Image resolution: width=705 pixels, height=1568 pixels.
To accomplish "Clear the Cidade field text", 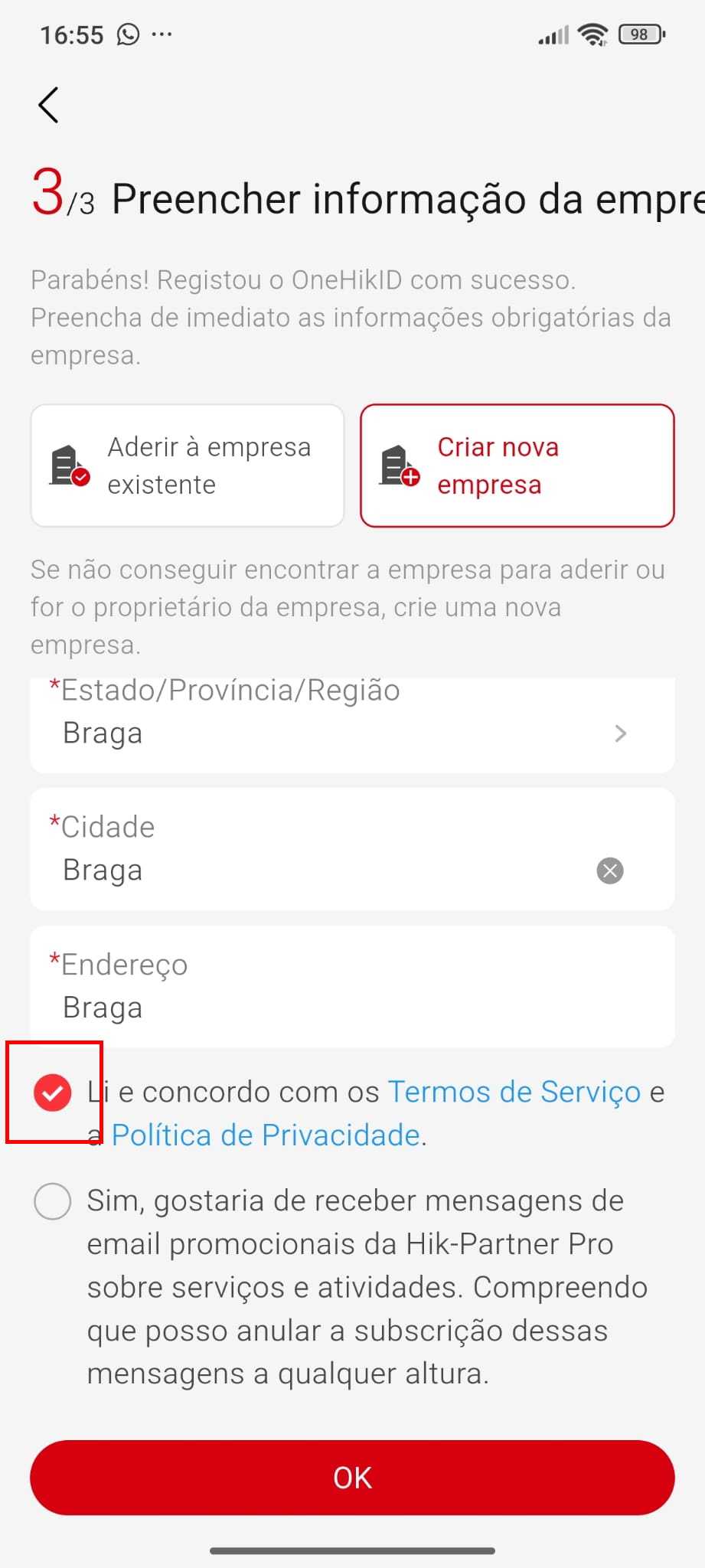I will [x=610, y=871].
